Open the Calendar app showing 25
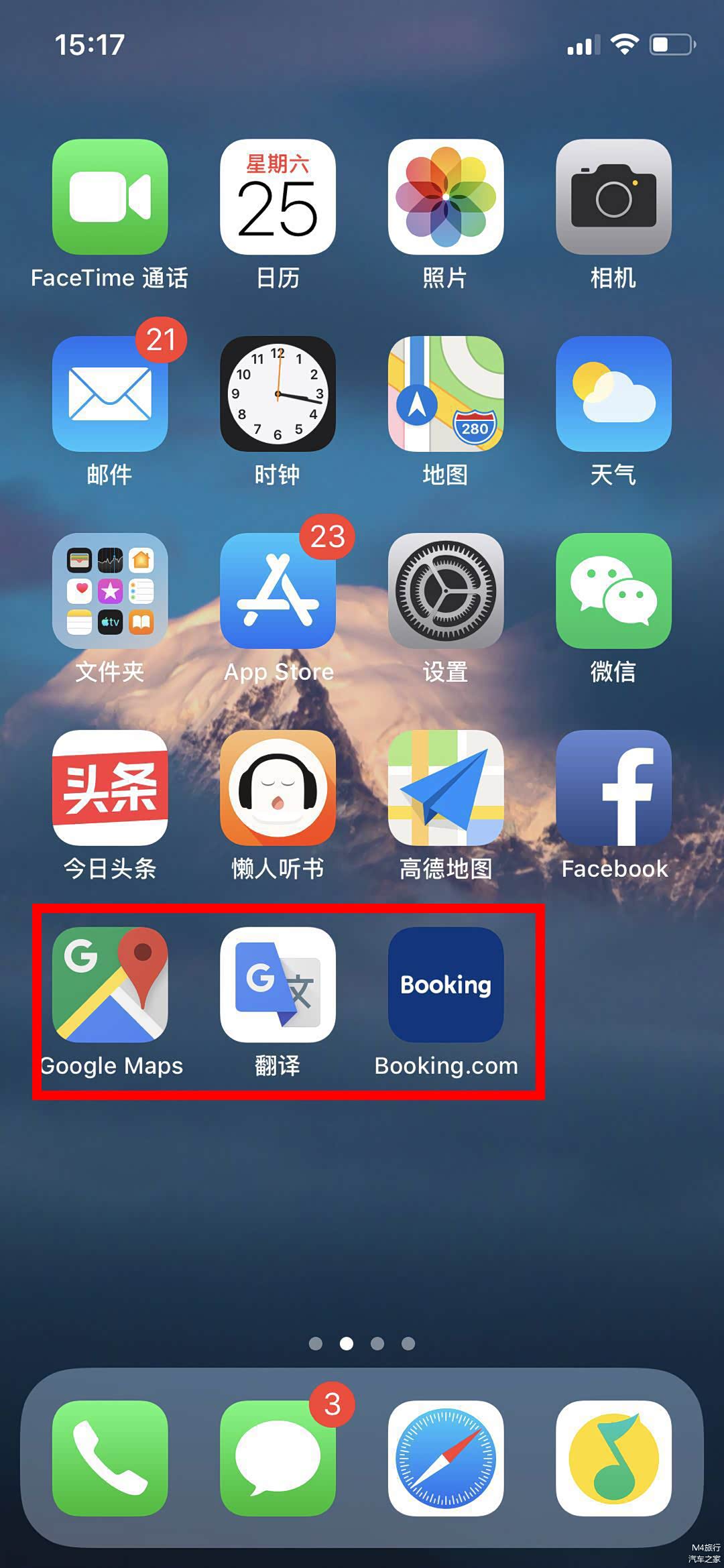The image size is (724, 1568). (278, 196)
